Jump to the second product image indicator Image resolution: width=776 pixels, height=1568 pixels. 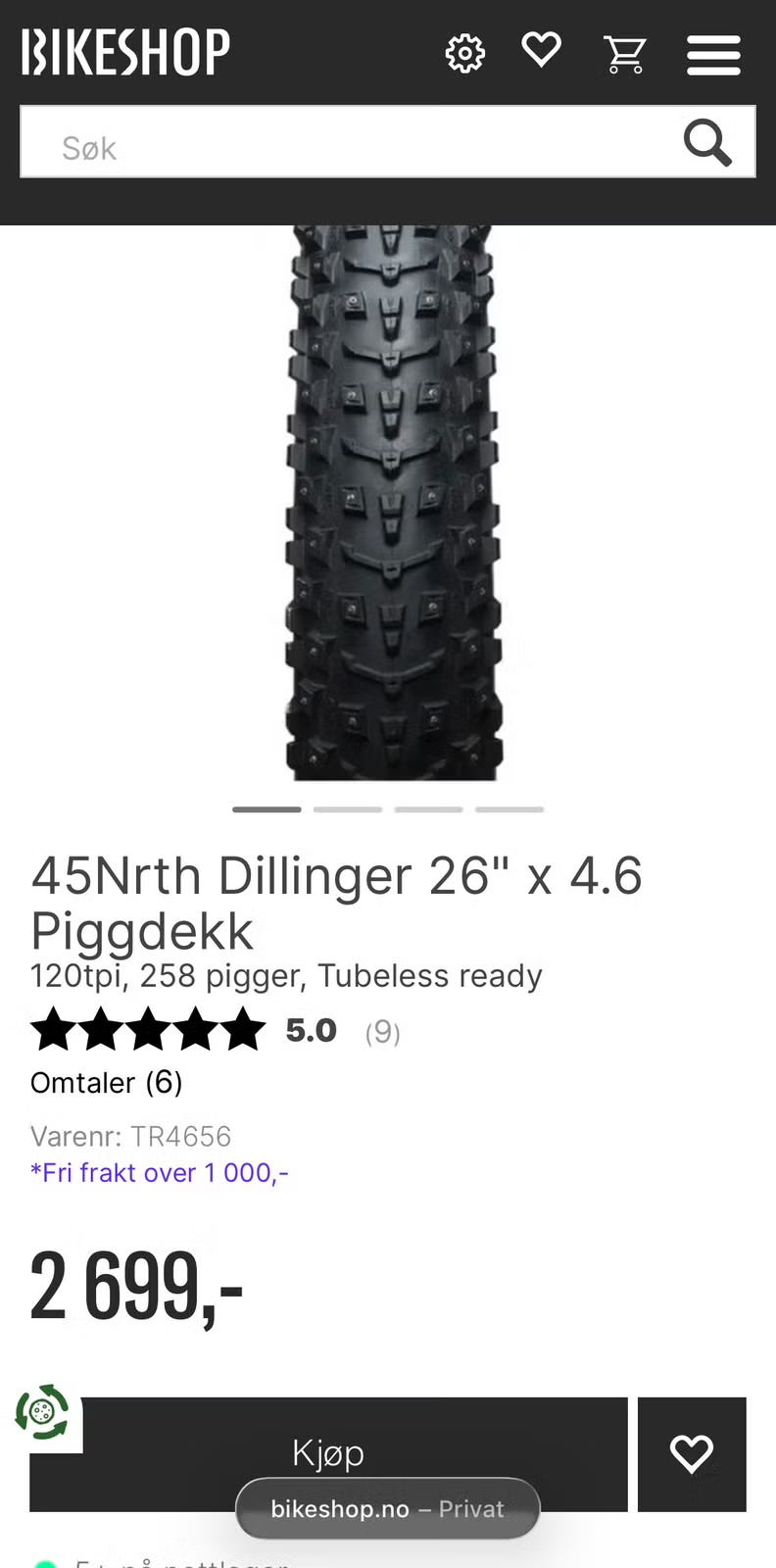[x=348, y=809]
